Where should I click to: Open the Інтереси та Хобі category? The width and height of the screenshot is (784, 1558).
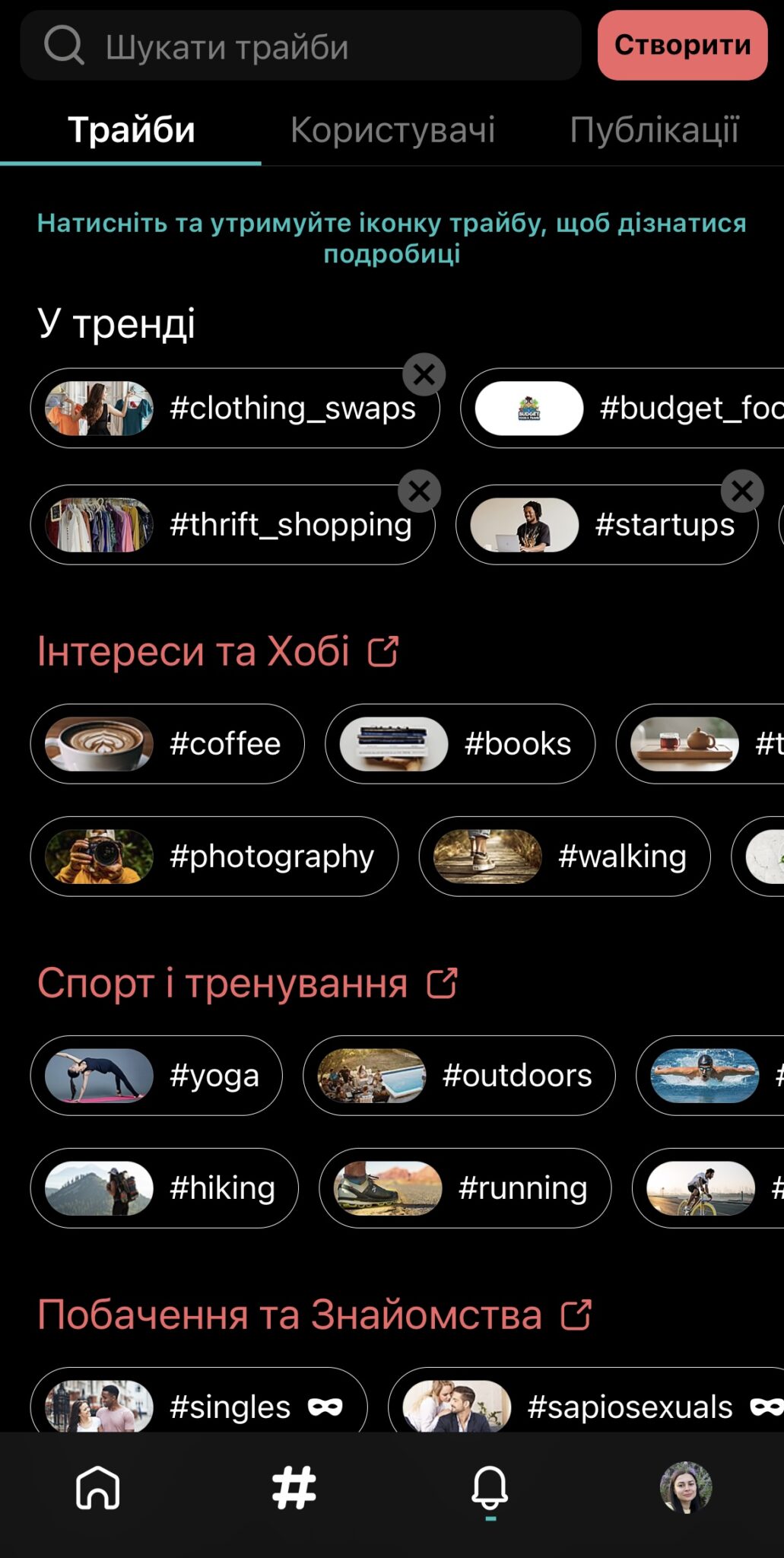tap(218, 651)
